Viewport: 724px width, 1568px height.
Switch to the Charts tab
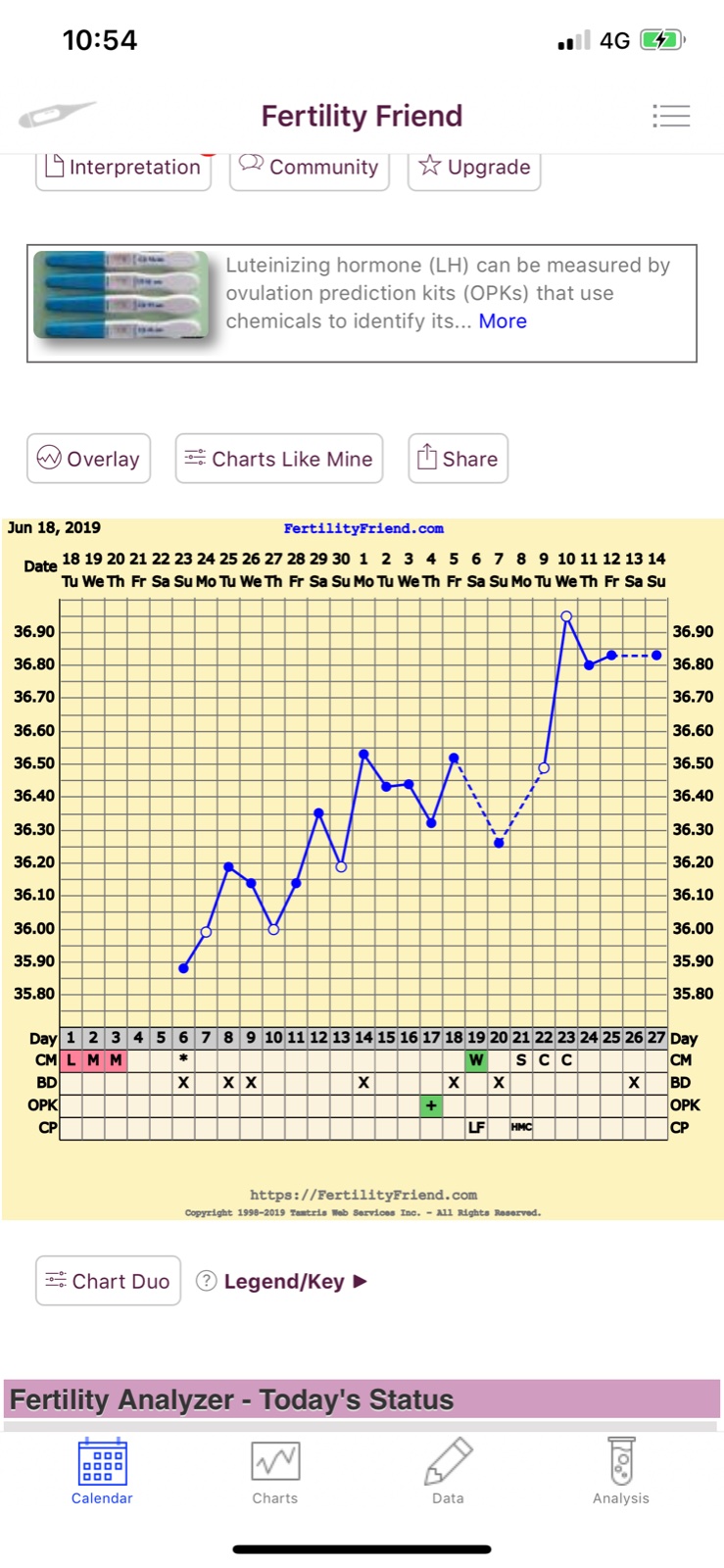[275, 1472]
